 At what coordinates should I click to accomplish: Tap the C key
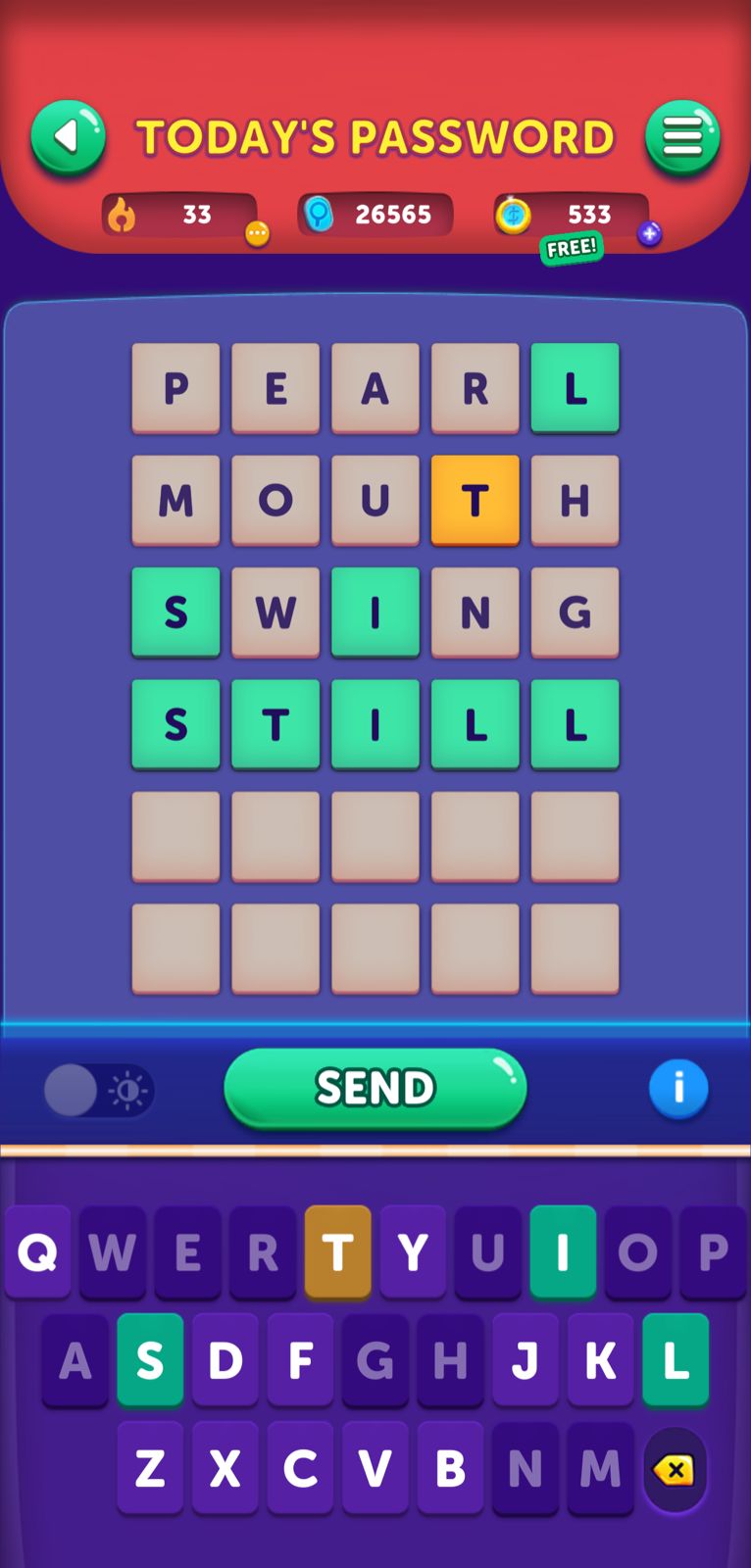[x=300, y=1468]
